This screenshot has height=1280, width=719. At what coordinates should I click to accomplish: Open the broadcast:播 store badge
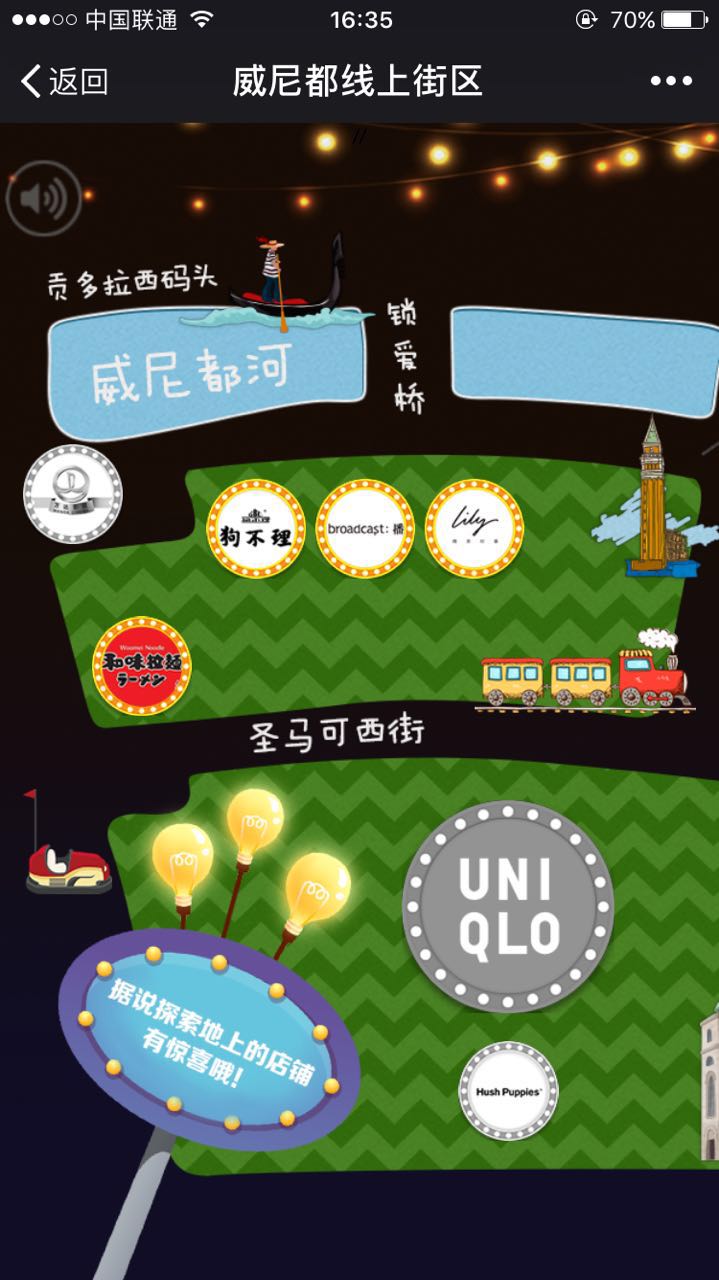(x=365, y=529)
